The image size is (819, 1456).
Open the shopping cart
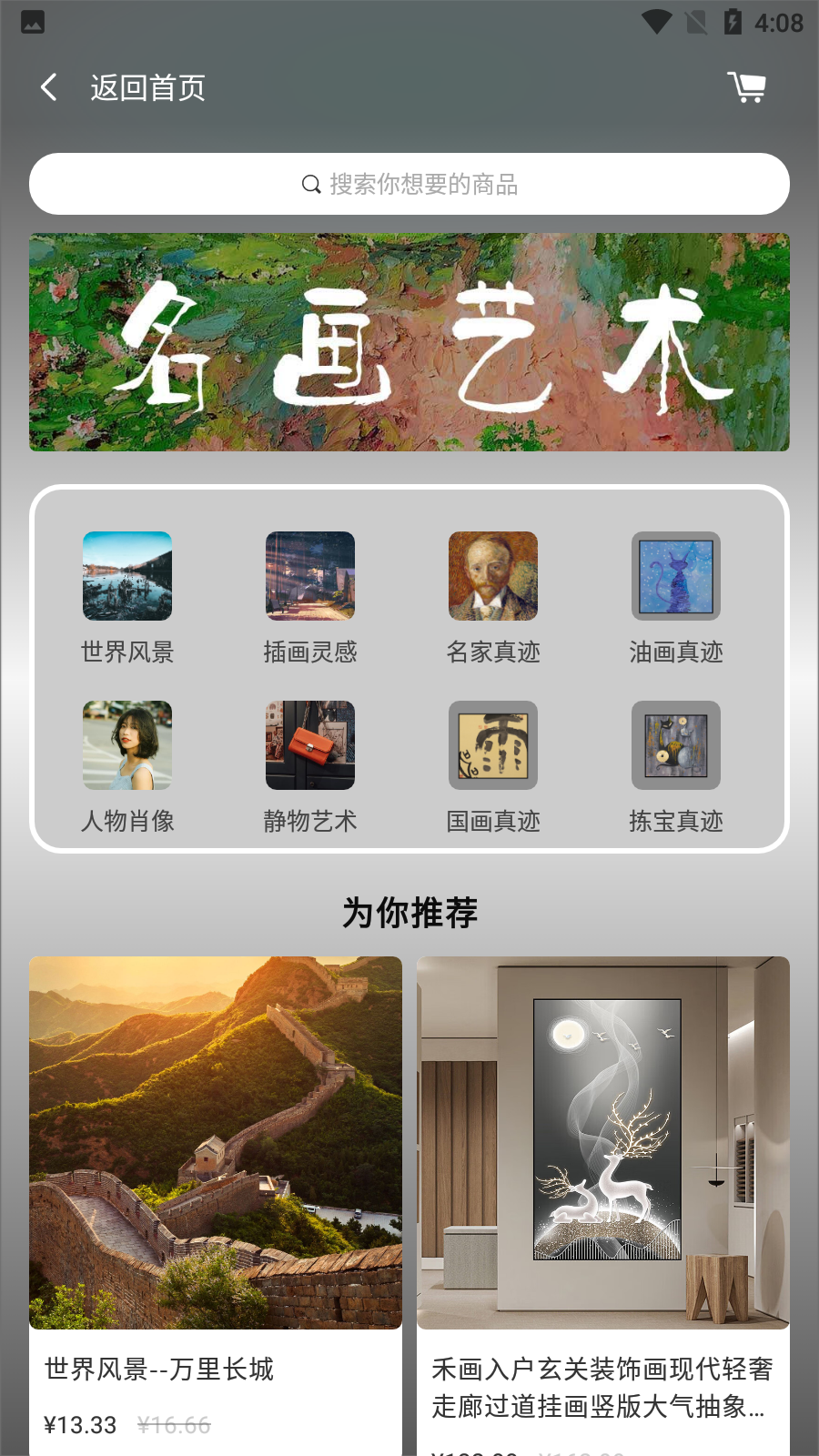[747, 87]
